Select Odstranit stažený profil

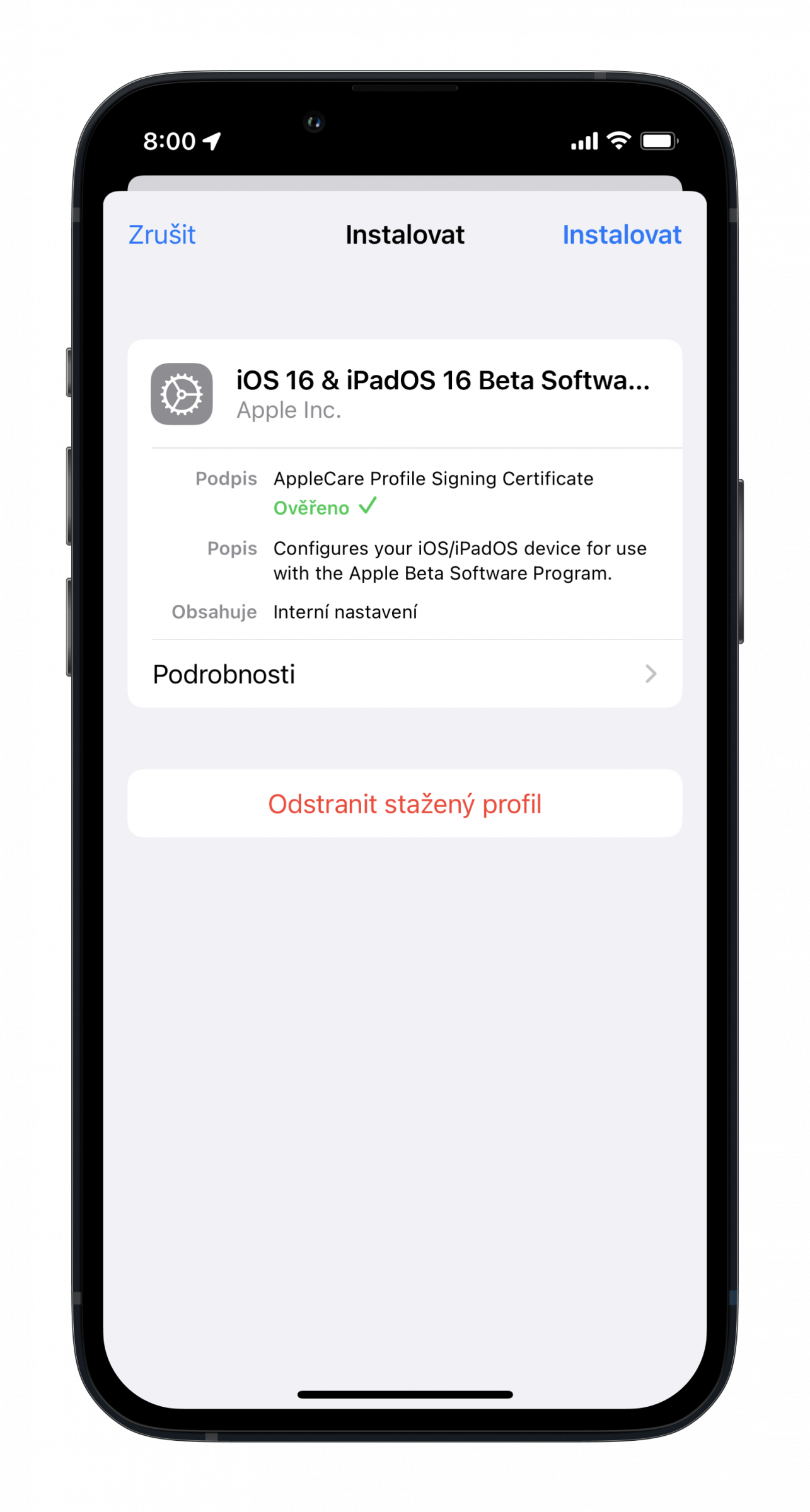pos(405,803)
